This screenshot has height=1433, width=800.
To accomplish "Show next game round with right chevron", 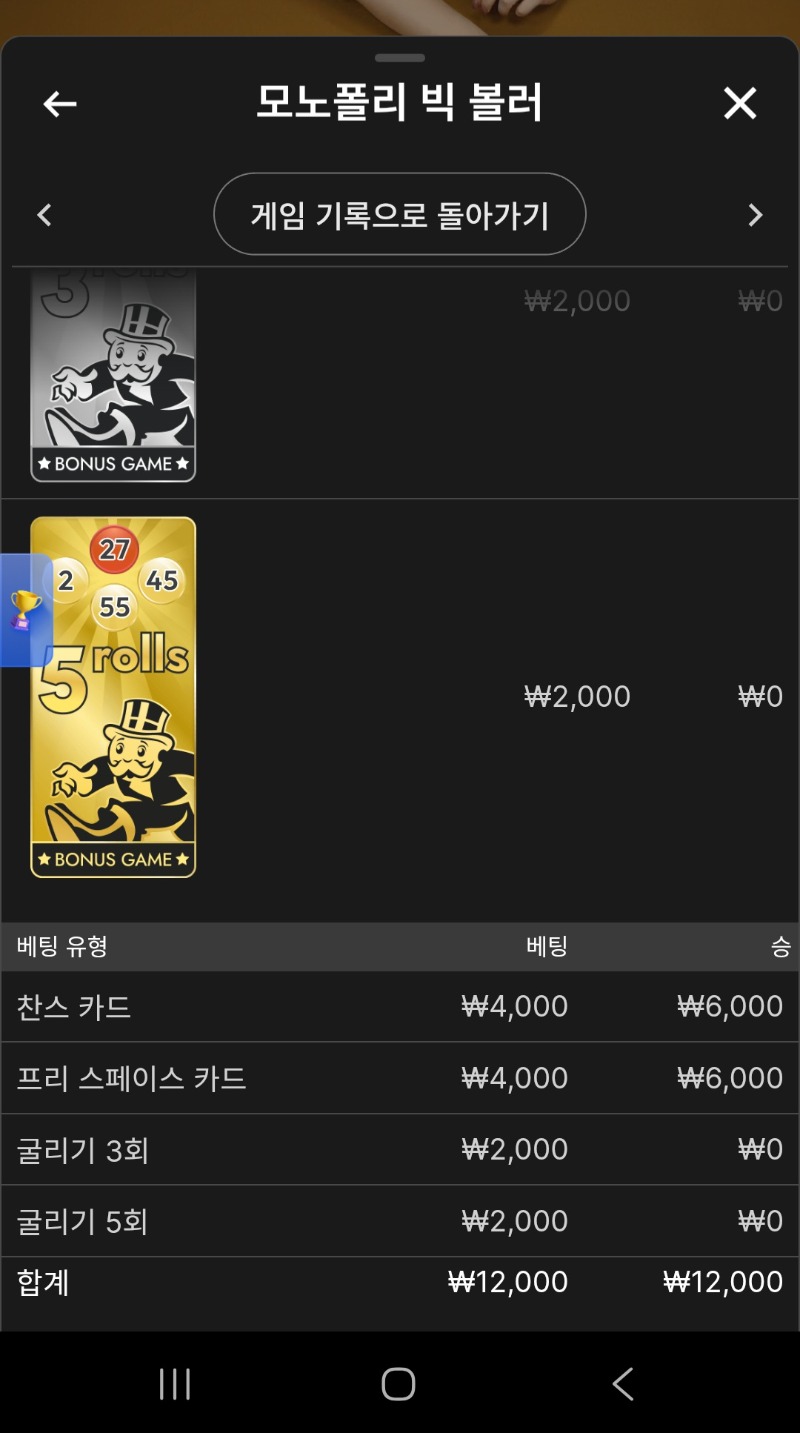I will (755, 215).
